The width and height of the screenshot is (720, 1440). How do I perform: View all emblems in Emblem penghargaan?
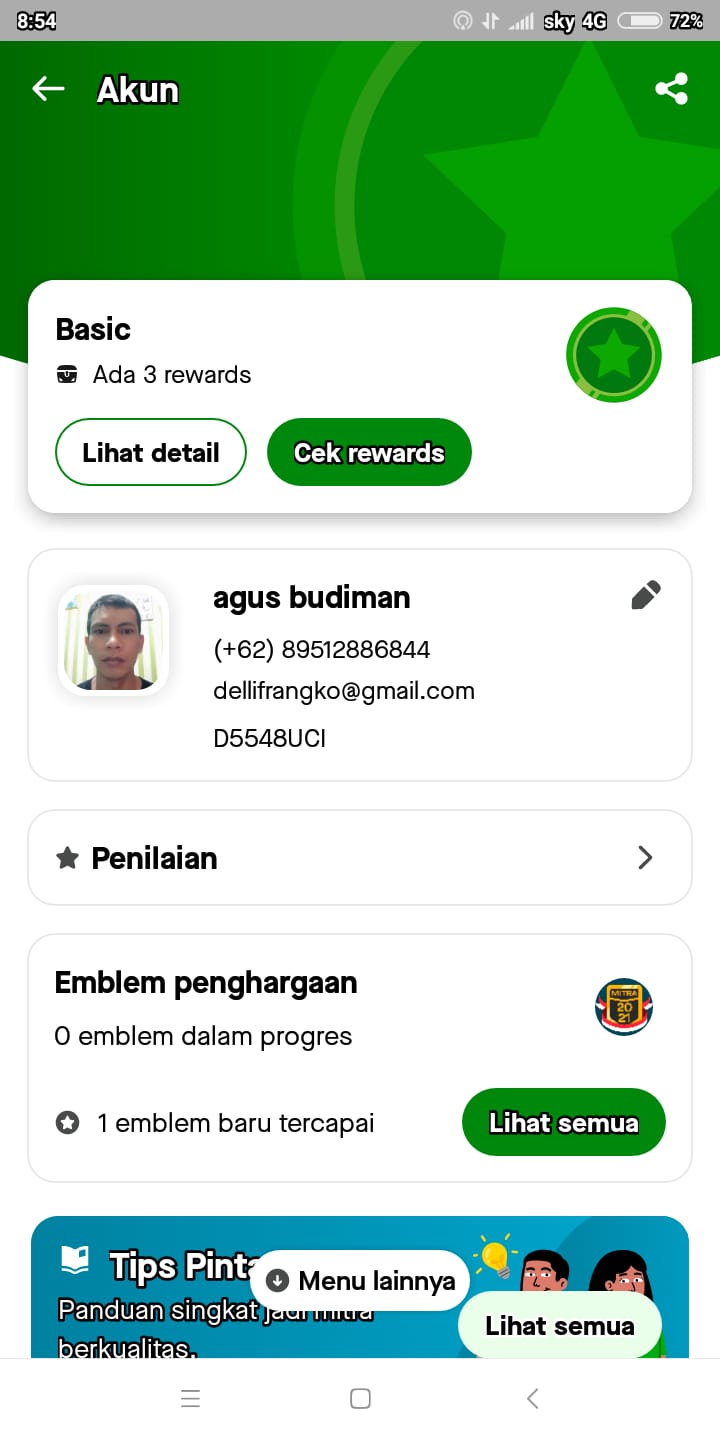point(563,1123)
